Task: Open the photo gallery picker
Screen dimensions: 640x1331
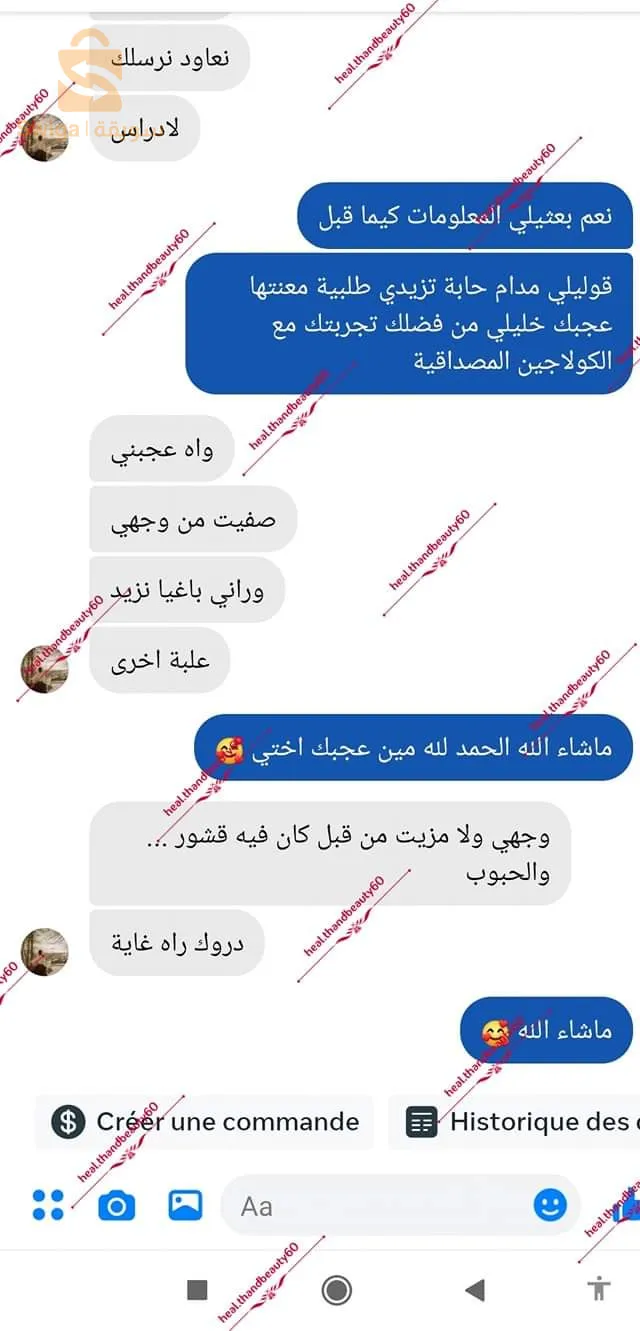Action: tap(185, 1205)
